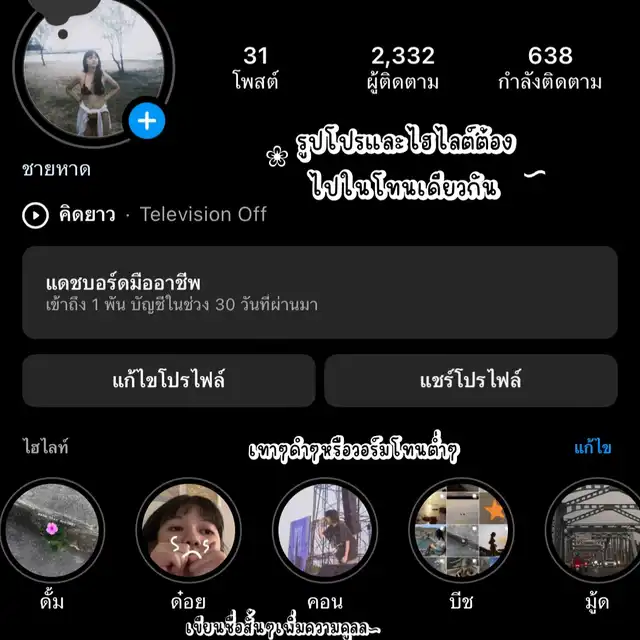The image size is (640, 640).
Task: Open the ดั้ม highlight
Action: (x=52, y=528)
